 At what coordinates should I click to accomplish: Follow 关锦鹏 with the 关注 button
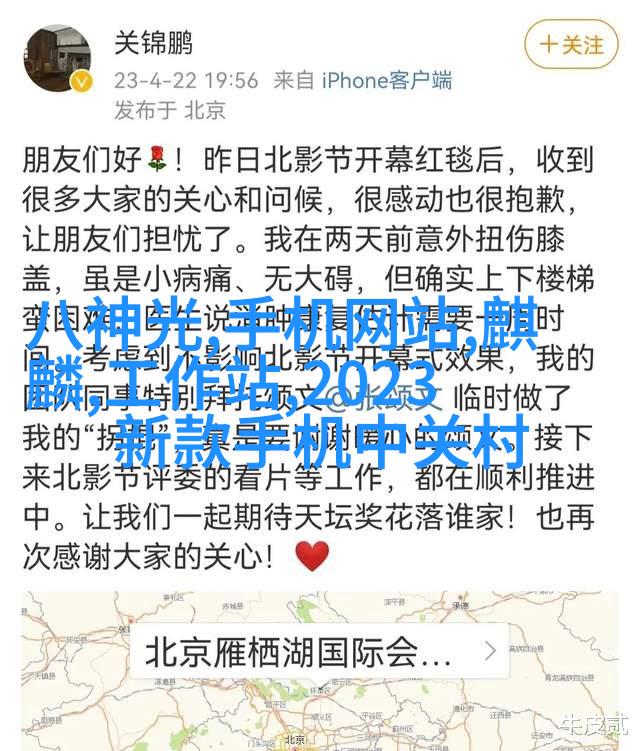pyautogui.click(x=571, y=45)
